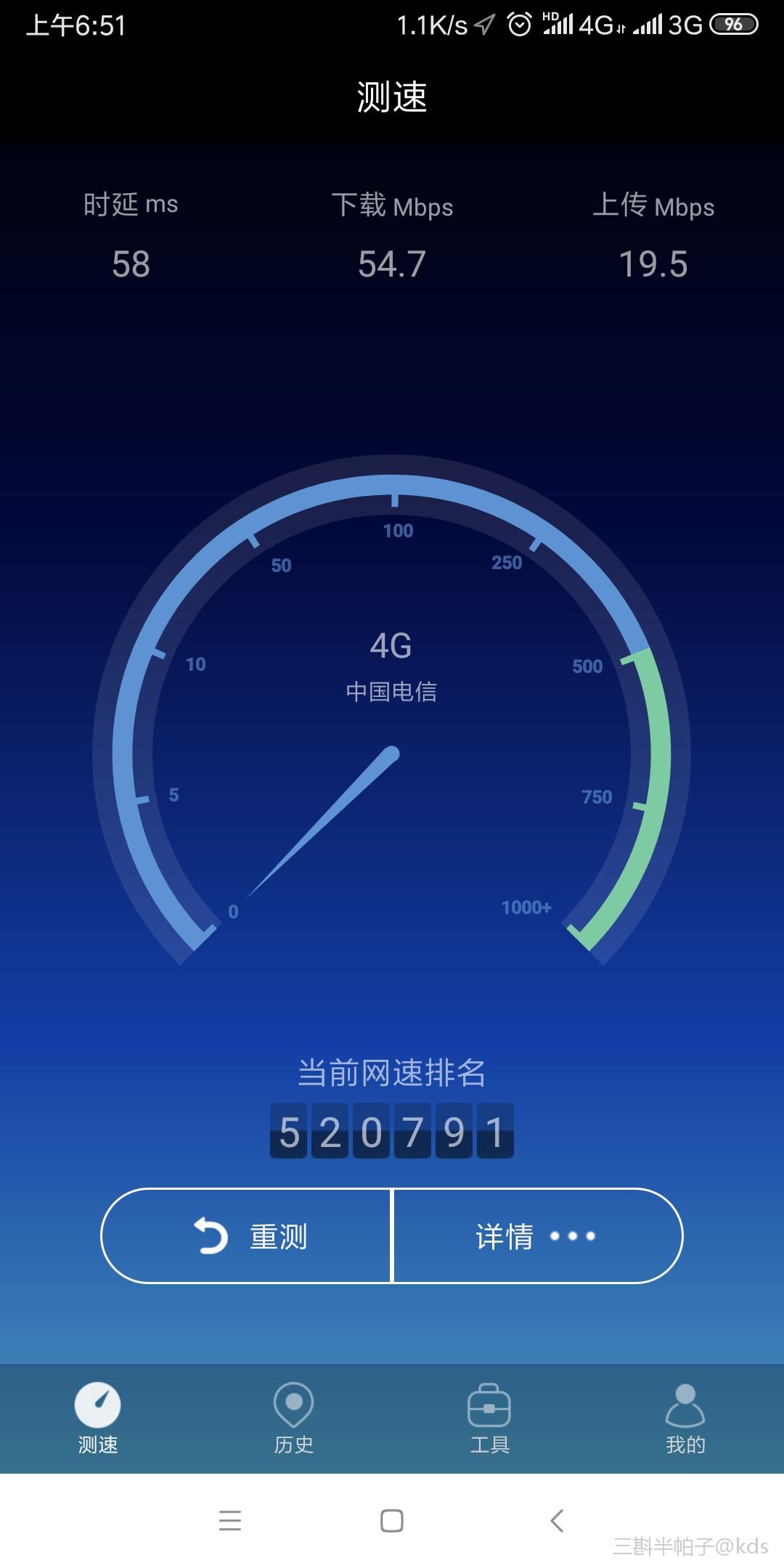Open 详情 for test details
The width and height of the screenshot is (784, 1568).
(537, 1236)
